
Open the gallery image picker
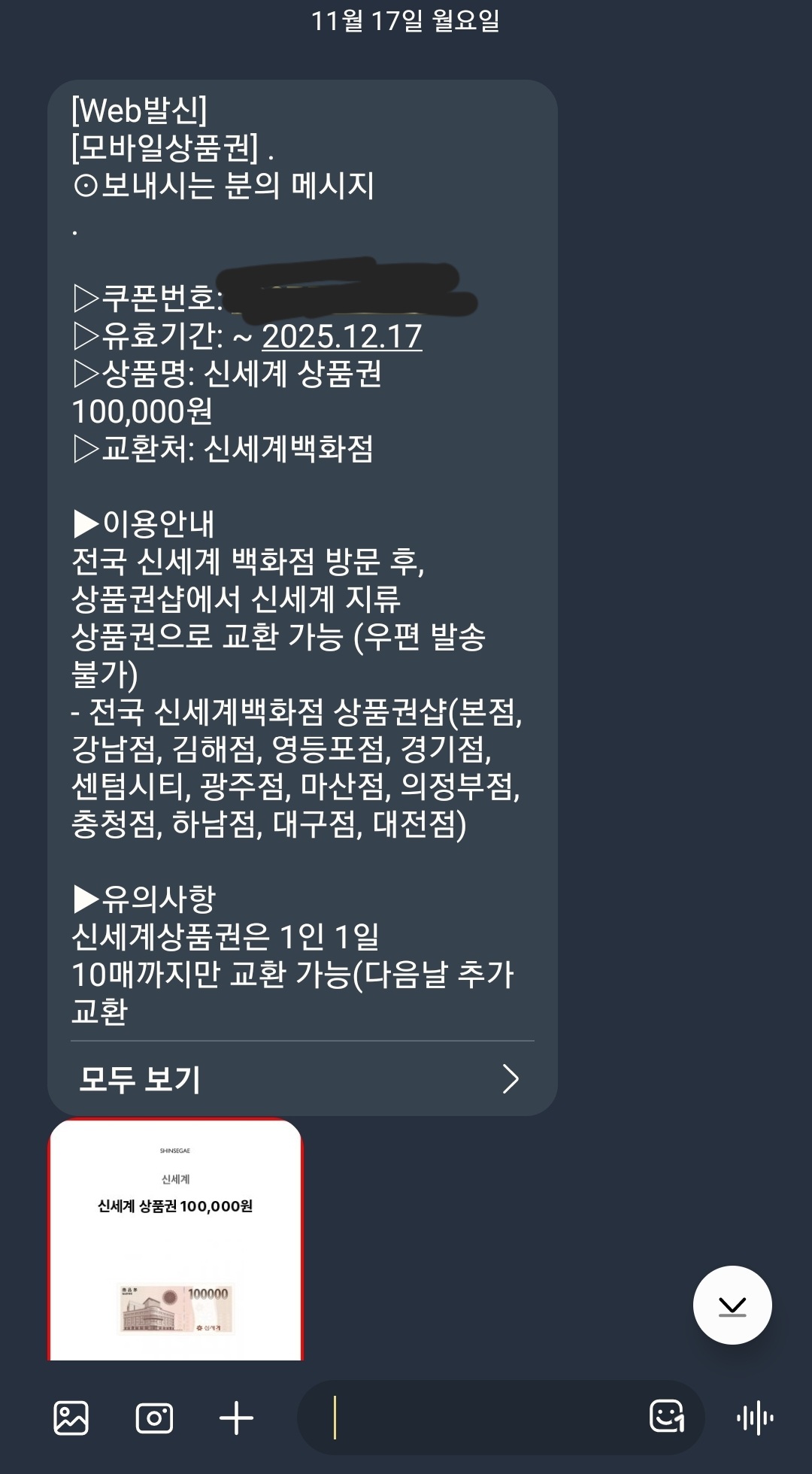point(71,1418)
